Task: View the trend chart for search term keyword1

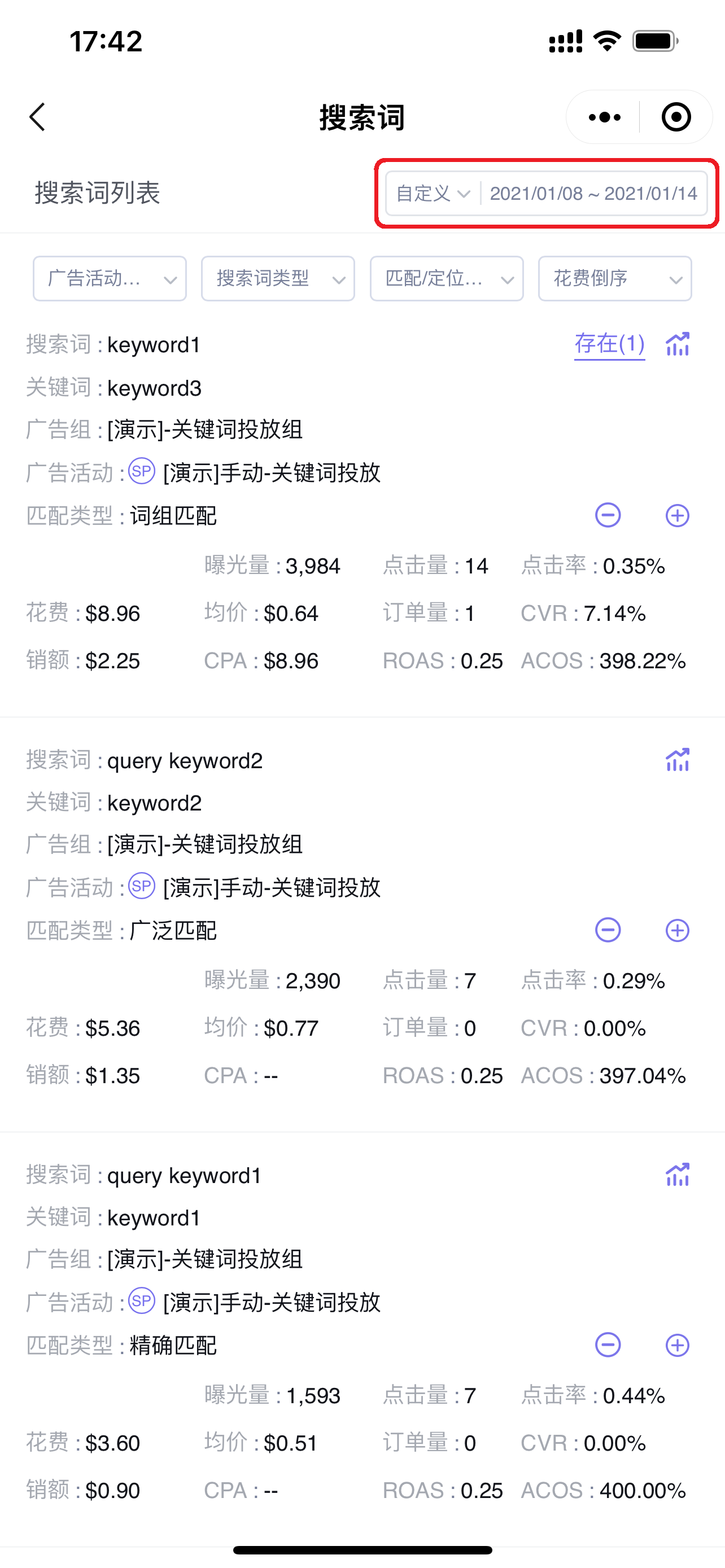Action: (x=678, y=344)
